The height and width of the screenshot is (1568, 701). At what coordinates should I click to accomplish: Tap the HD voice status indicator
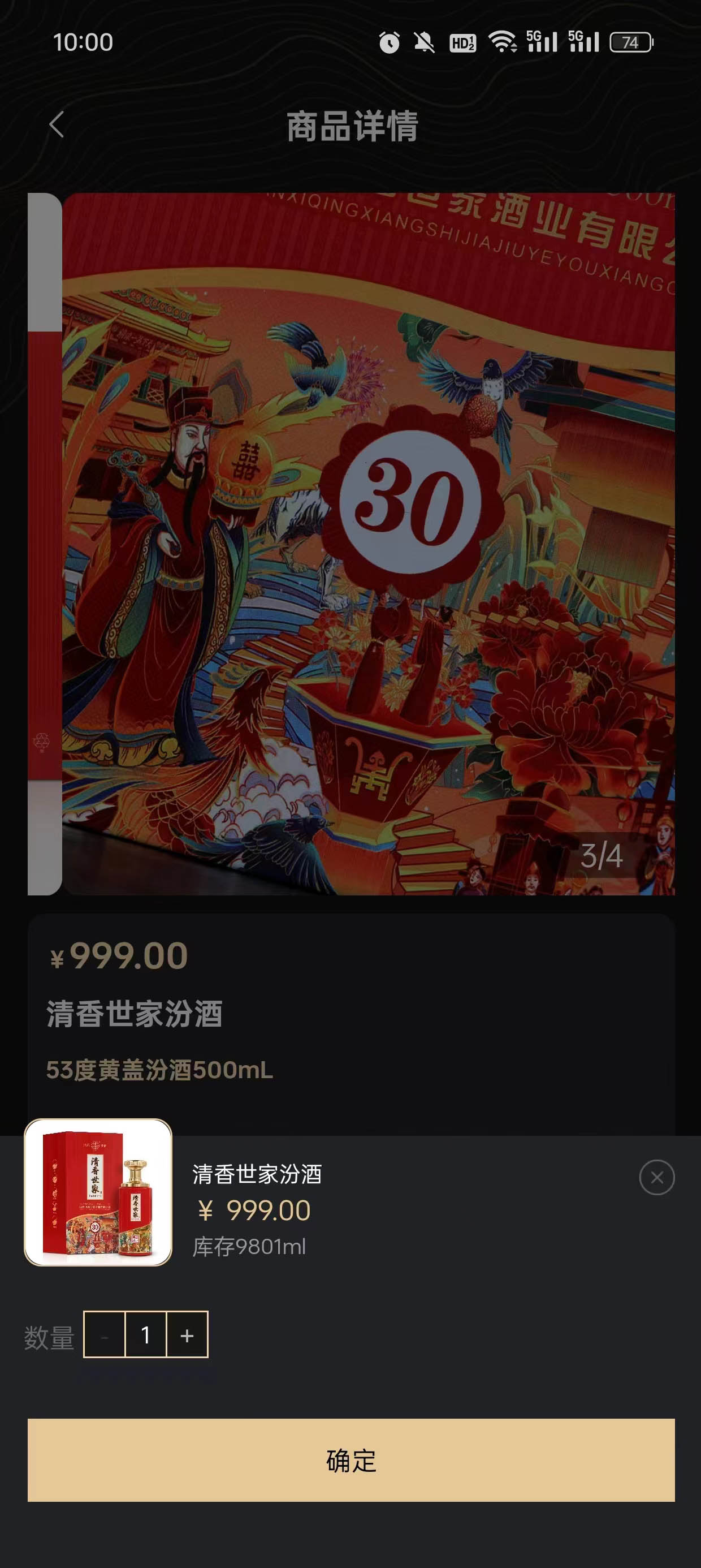tap(462, 43)
